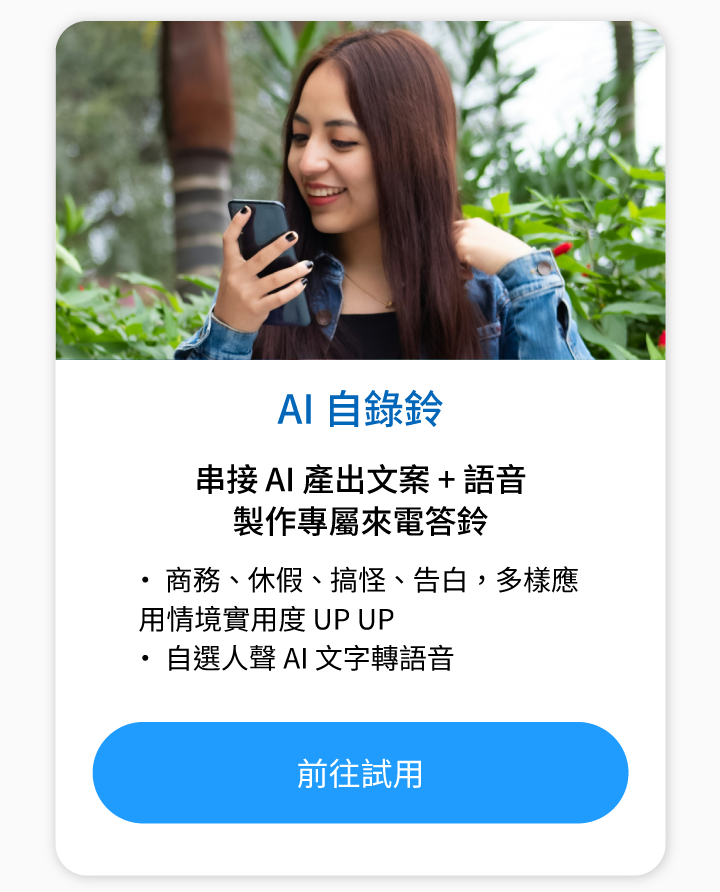Tap the 前往試用 button

tap(360, 773)
